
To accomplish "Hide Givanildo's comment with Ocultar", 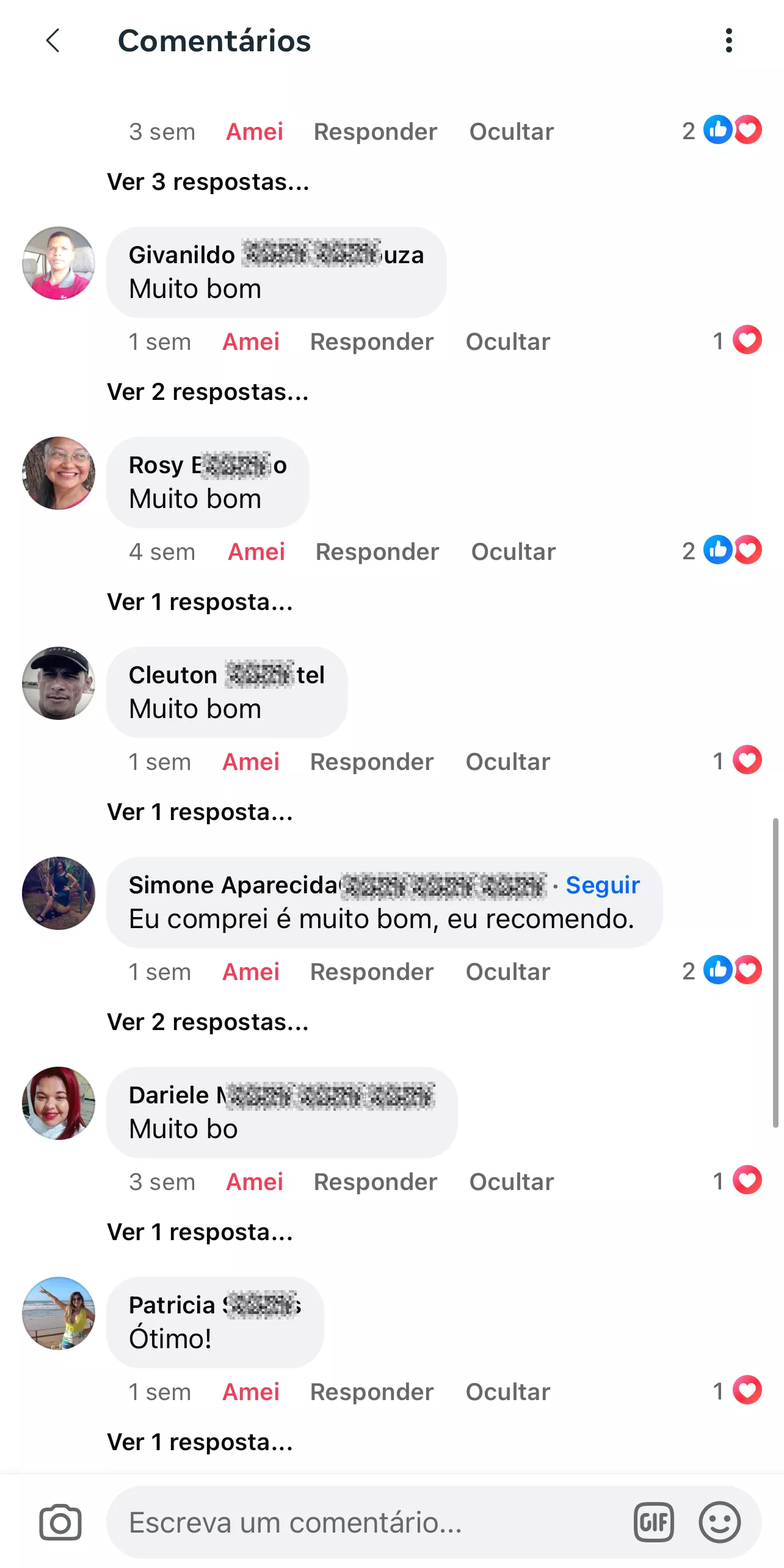I will pos(508,342).
